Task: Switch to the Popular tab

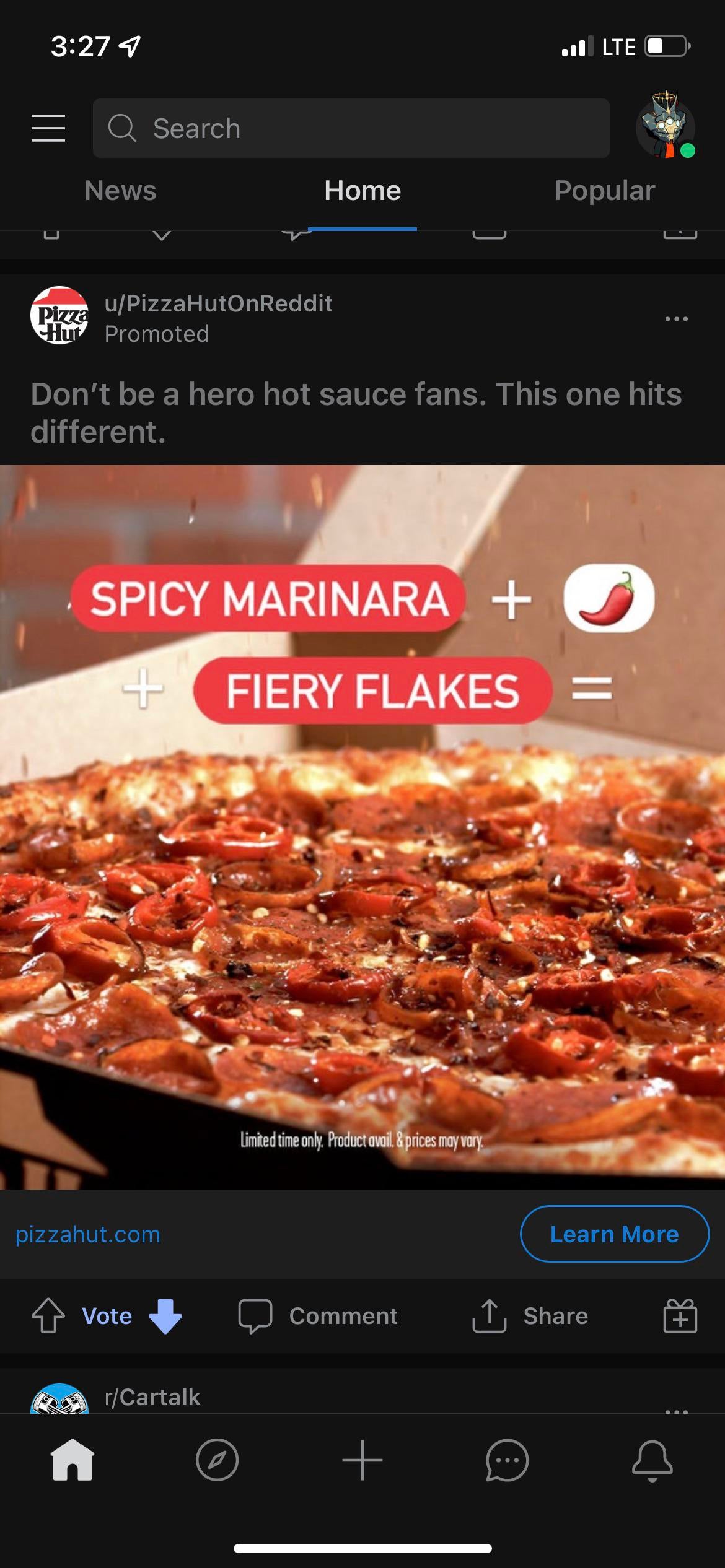Action: click(604, 191)
